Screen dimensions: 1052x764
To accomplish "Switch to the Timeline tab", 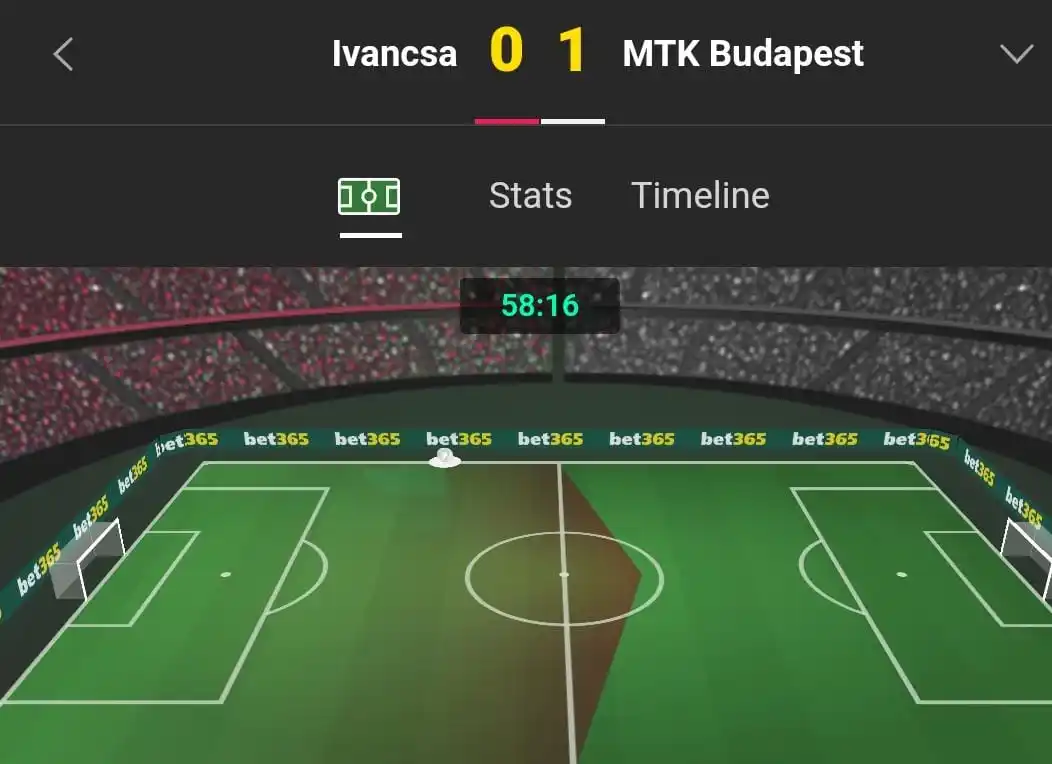I will pyautogui.click(x=700, y=196).
